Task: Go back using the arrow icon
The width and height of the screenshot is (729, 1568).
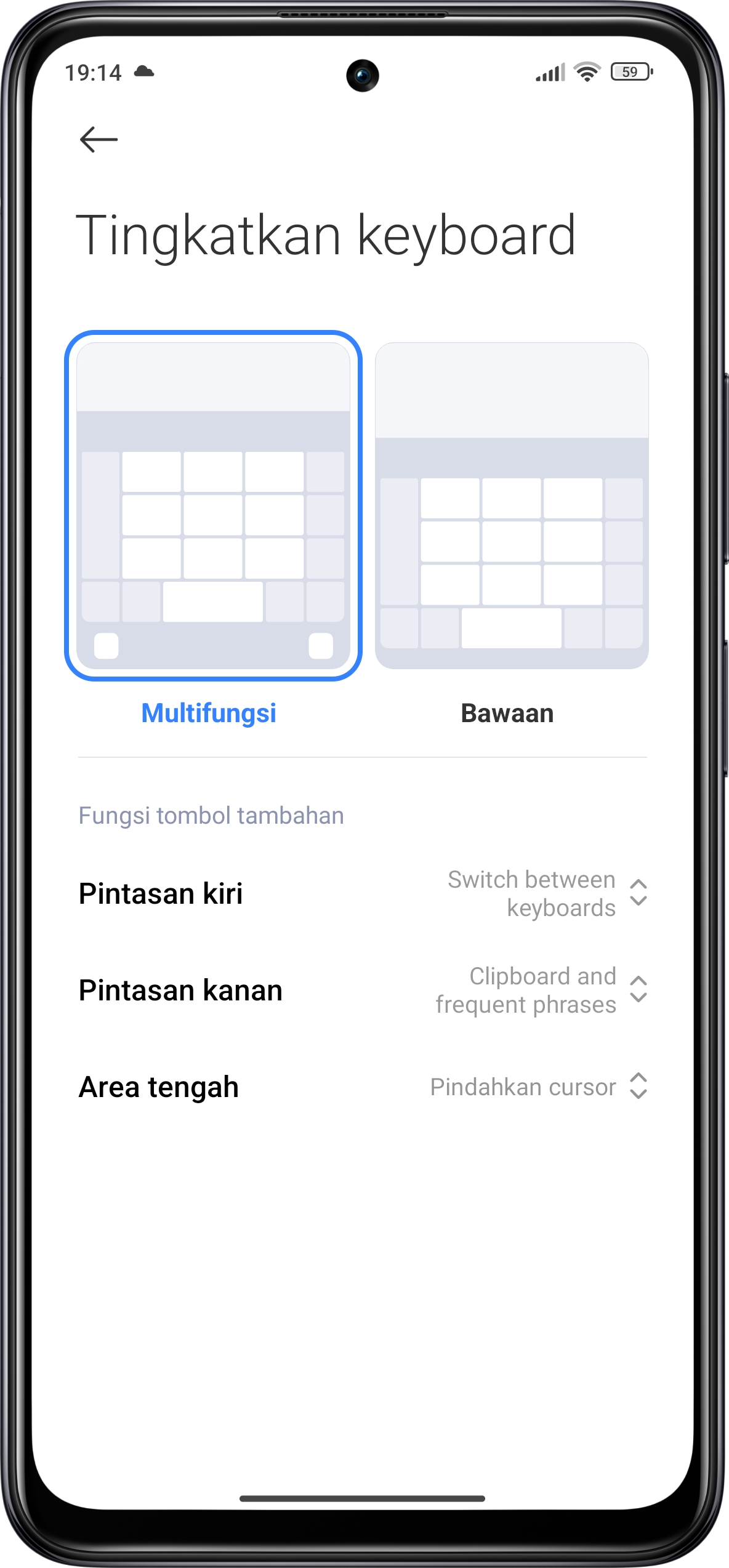Action: [x=99, y=140]
